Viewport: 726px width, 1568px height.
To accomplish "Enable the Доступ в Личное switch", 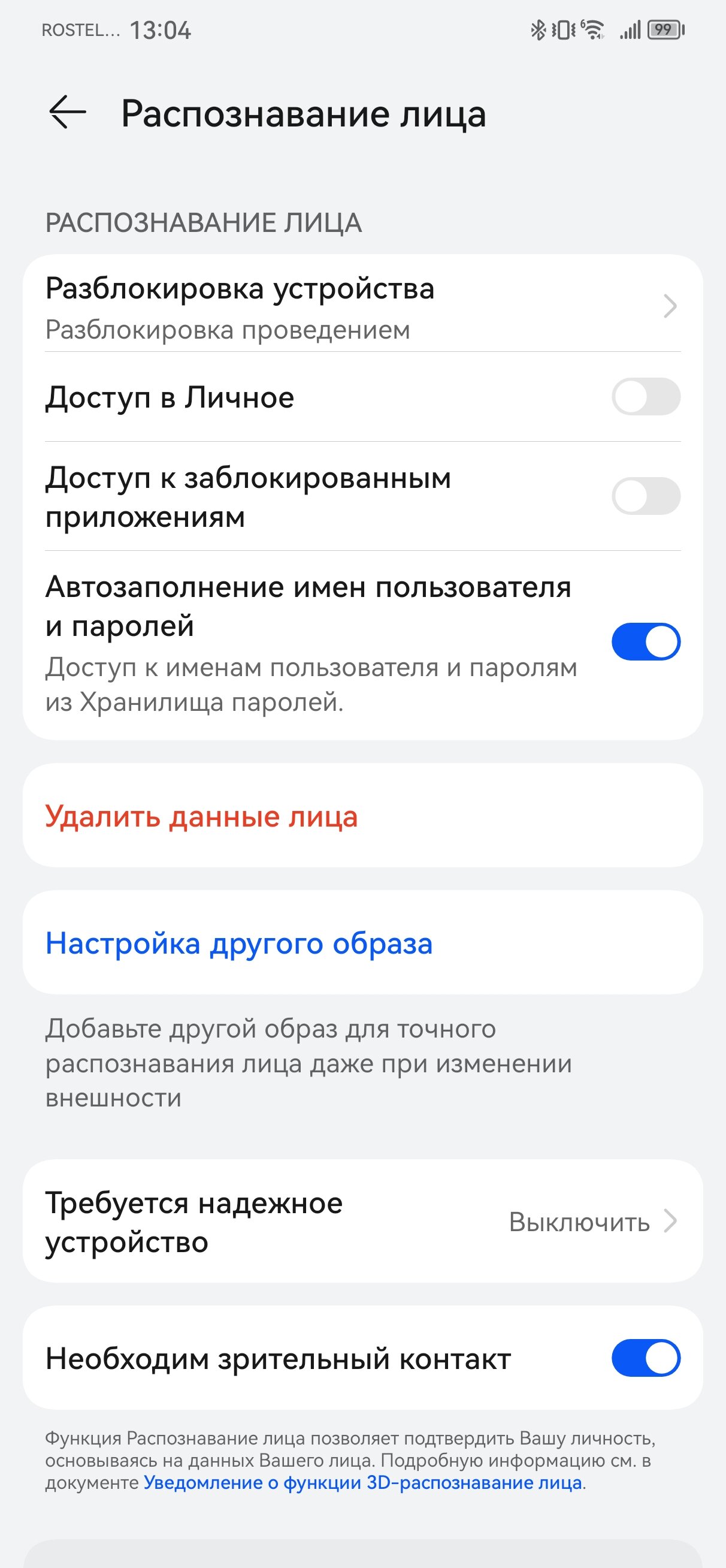I will coord(646,397).
